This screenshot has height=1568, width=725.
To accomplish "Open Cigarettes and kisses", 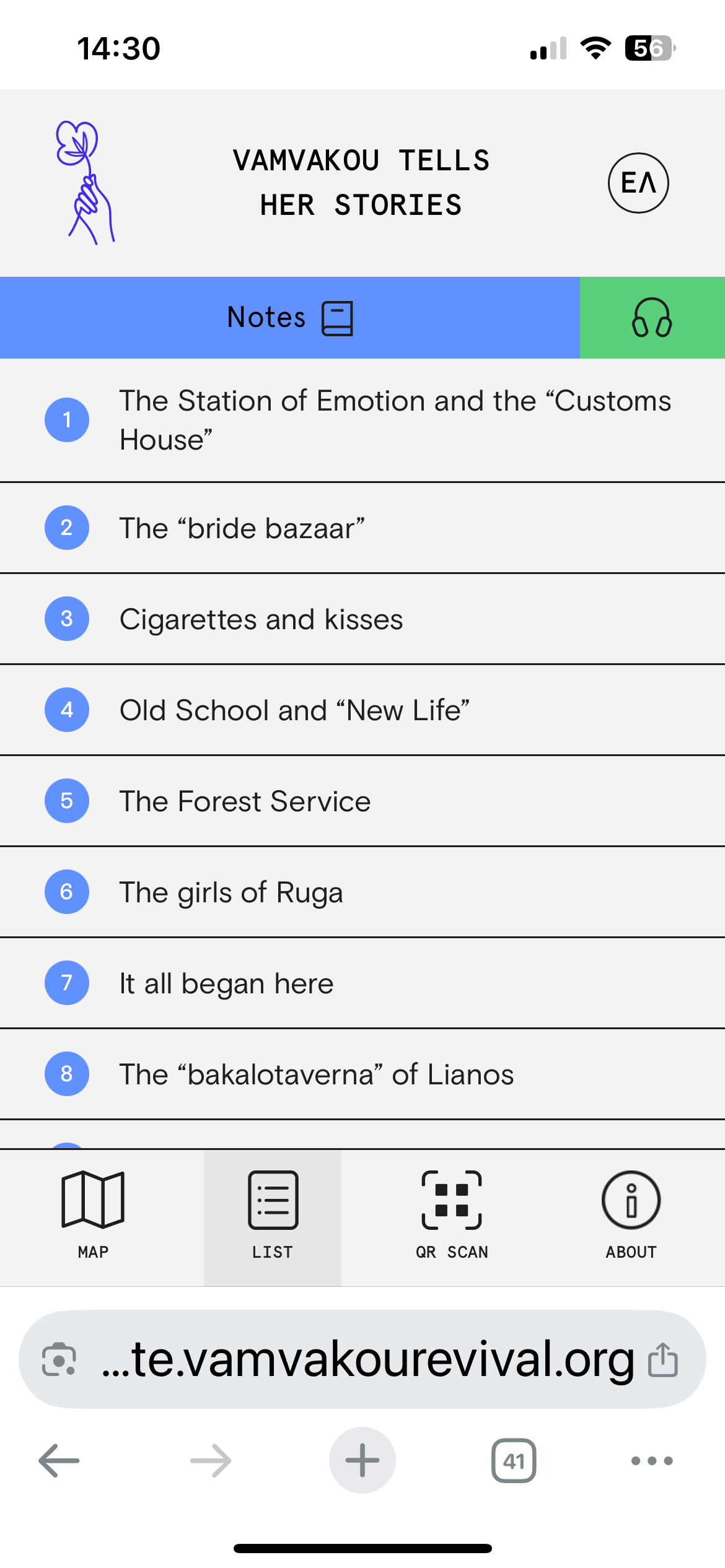I will [362, 619].
